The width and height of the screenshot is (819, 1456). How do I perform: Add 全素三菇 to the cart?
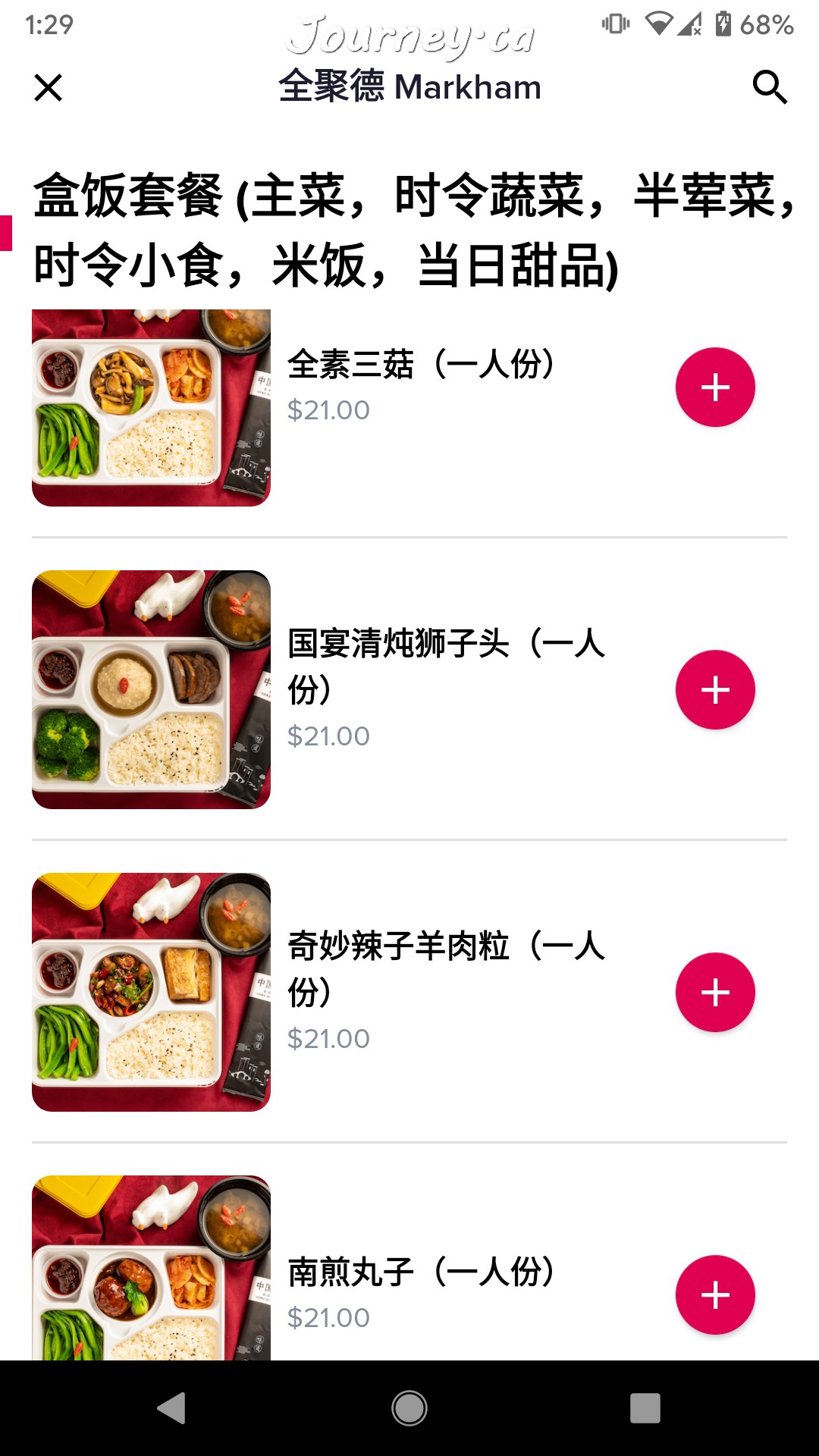click(715, 388)
